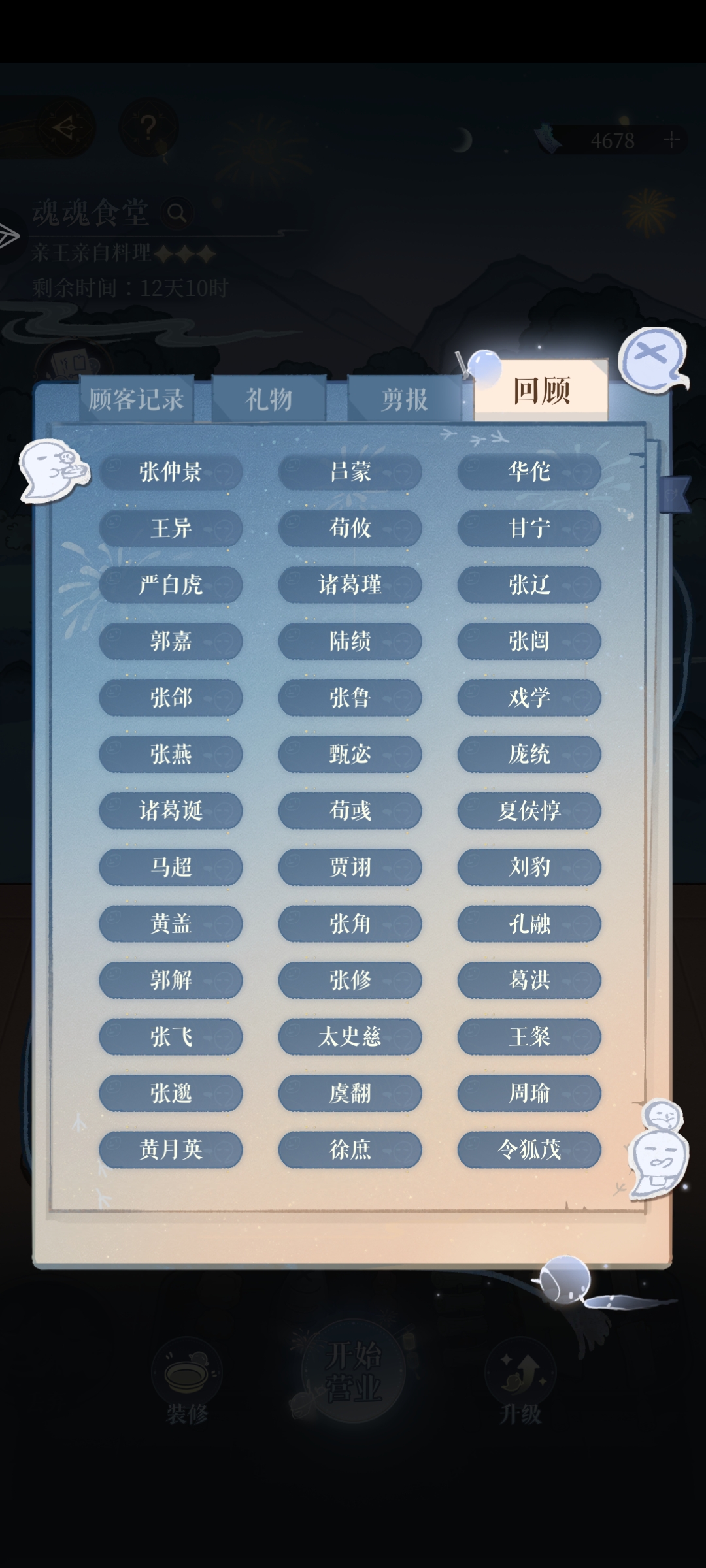The width and height of the screenshot is (706, 1568).
Task: Tap the 张角 button
Action: 350,924
